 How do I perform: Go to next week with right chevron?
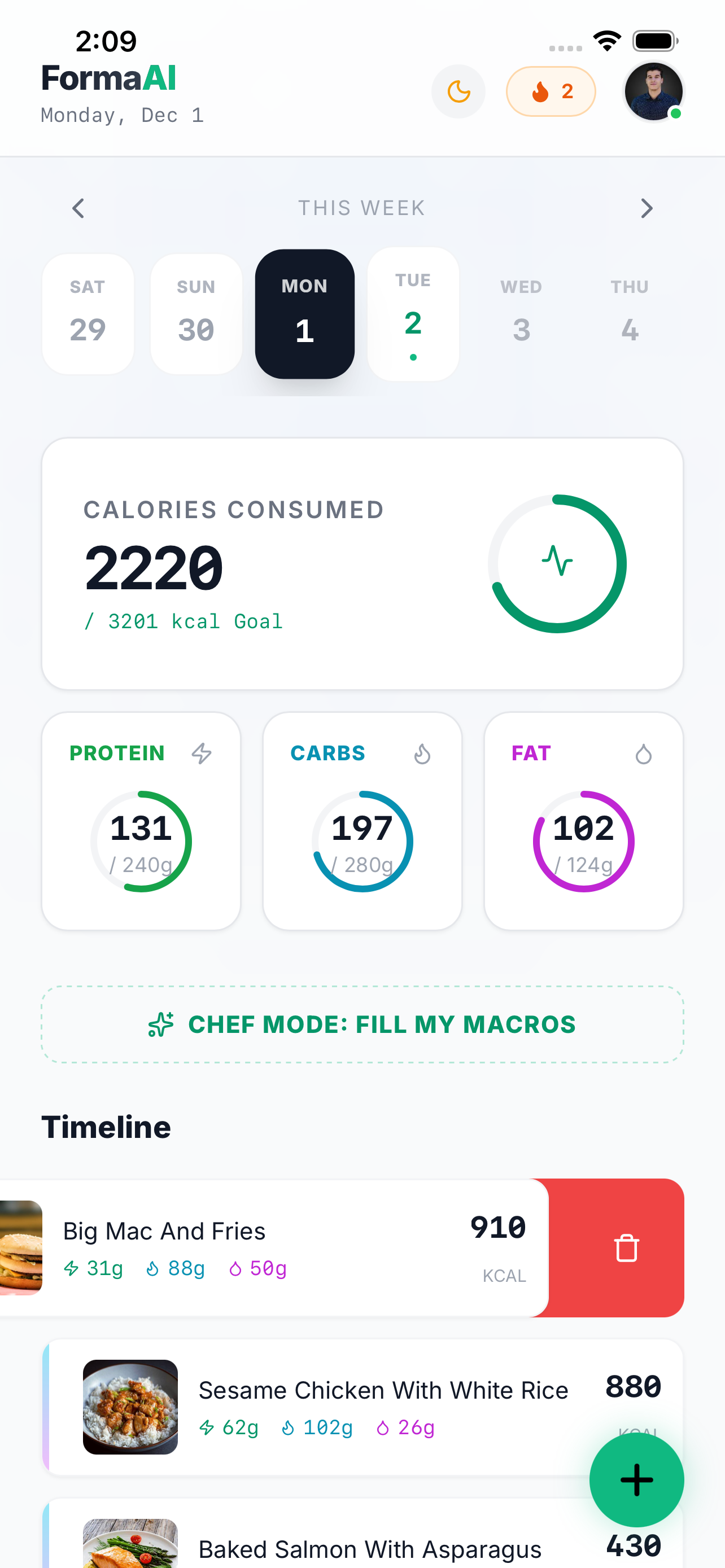[647, 208]
